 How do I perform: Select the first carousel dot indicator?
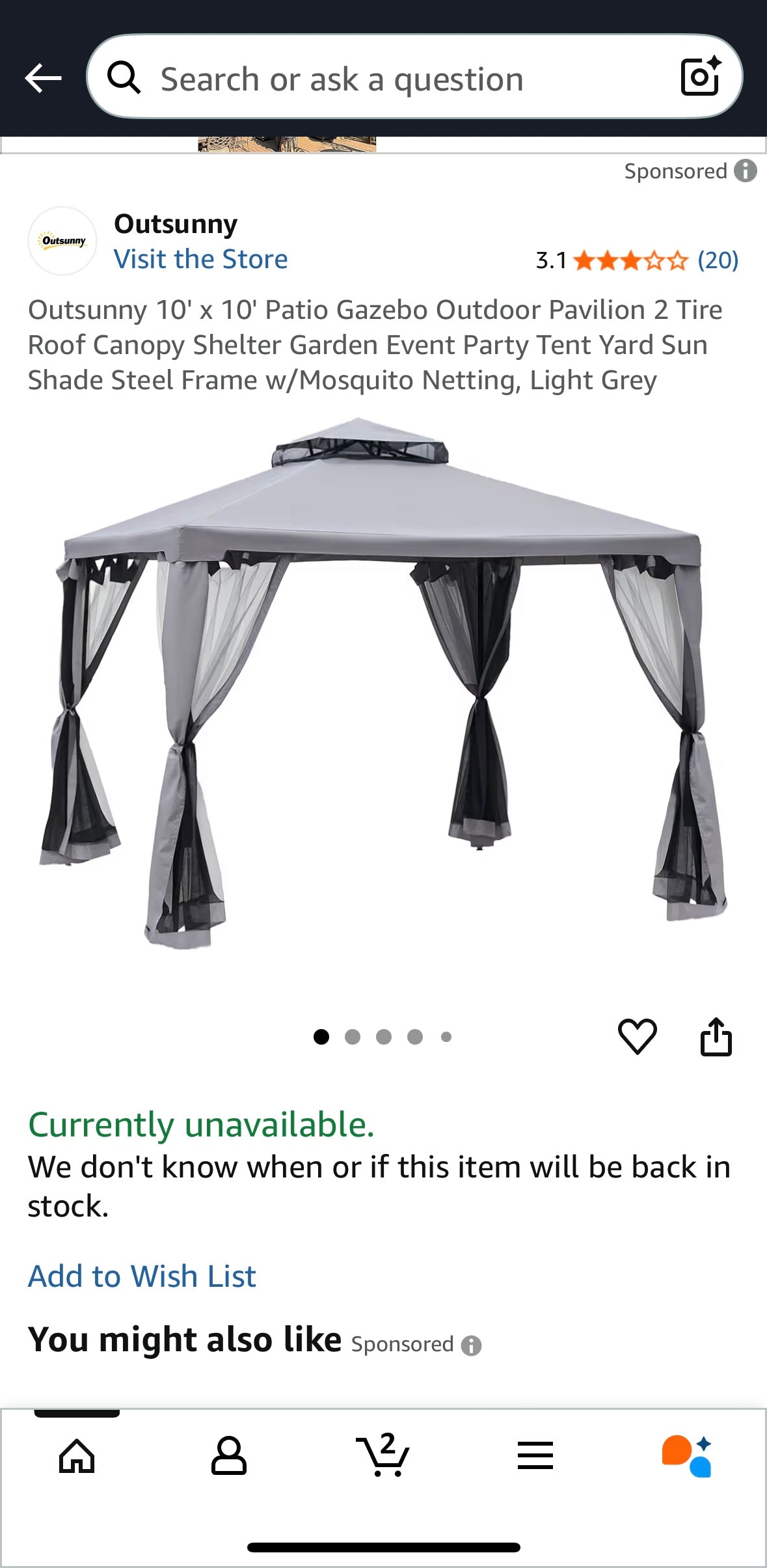(x=321, y=1037)
